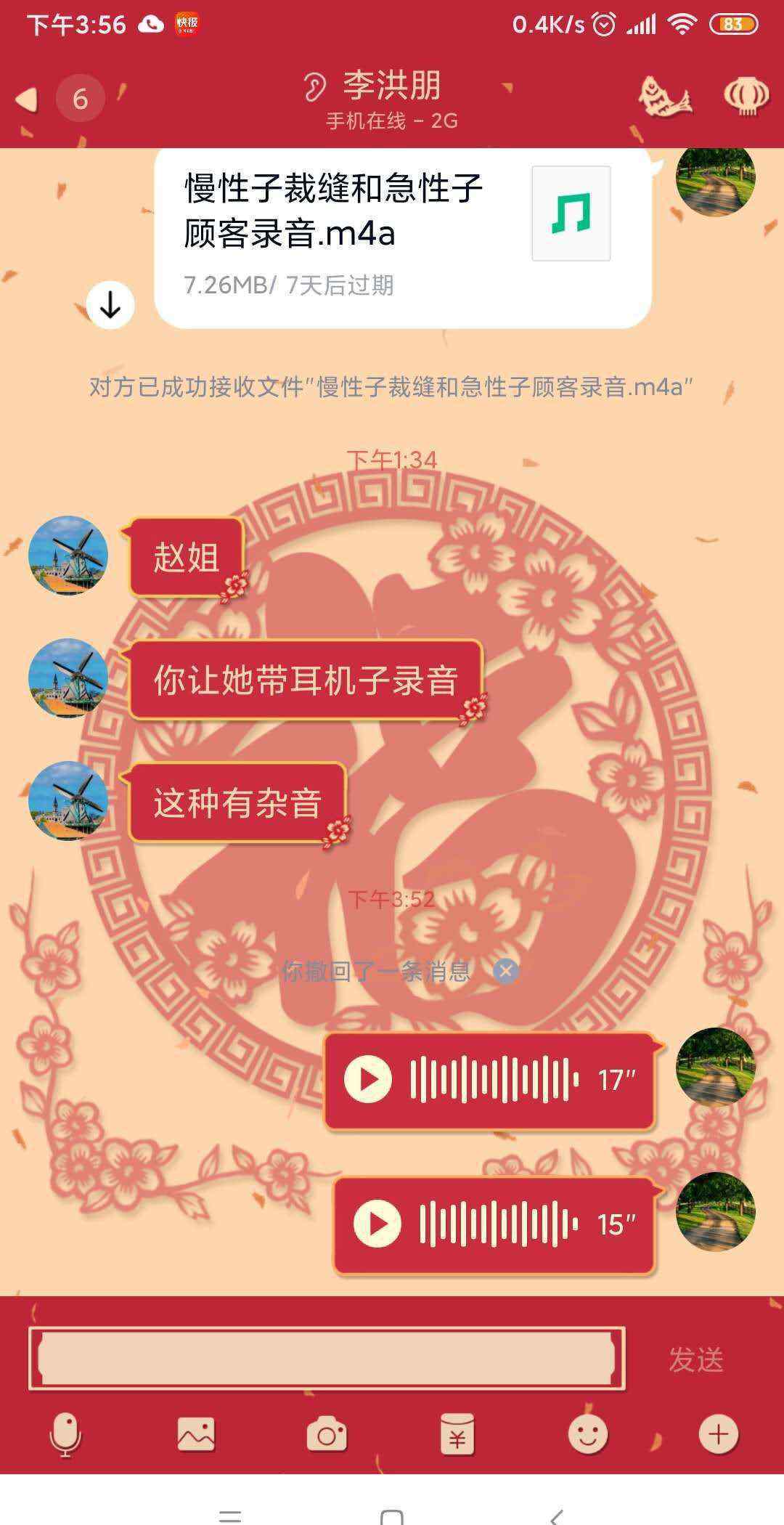Image resolution: width=784 pixels, height=1525 pixels.
Task: Tap the 发送 send button
Action: 696,1359
